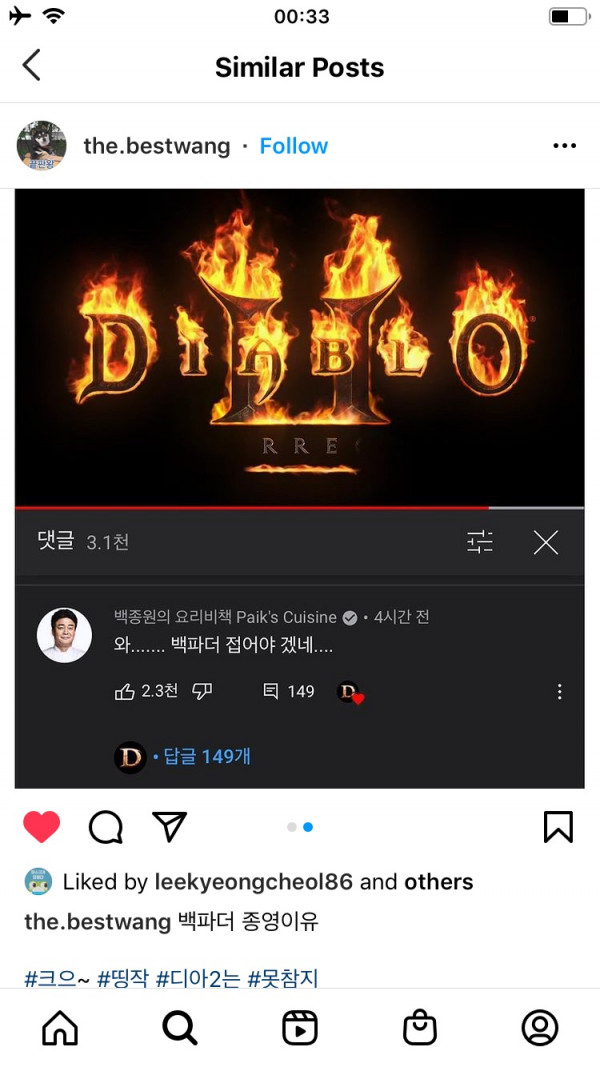Unlike the post with the heart icon
Viewport: 600px width, 1067px height.
tap(42, 827)
